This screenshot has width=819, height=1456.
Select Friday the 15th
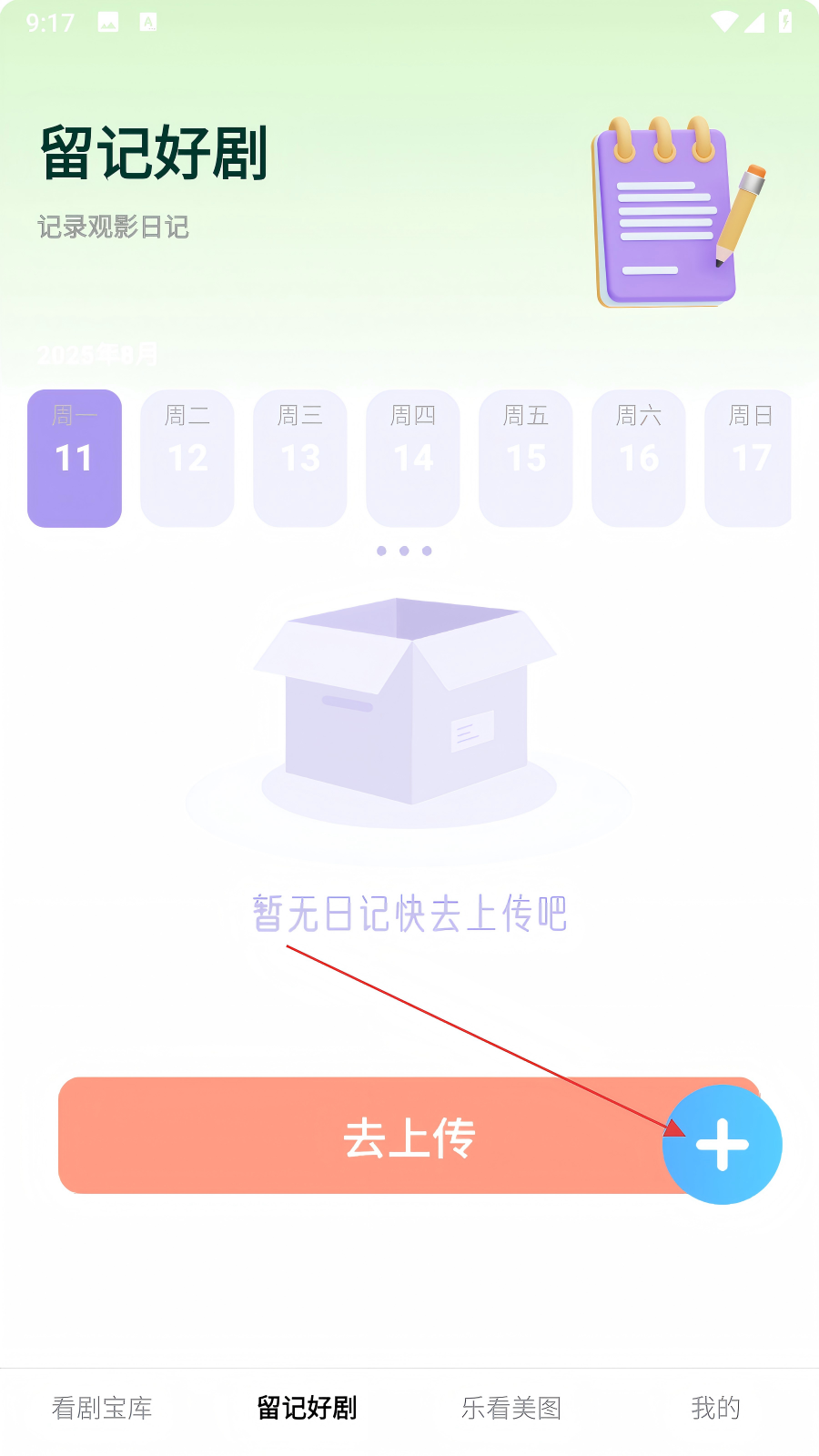526,458
